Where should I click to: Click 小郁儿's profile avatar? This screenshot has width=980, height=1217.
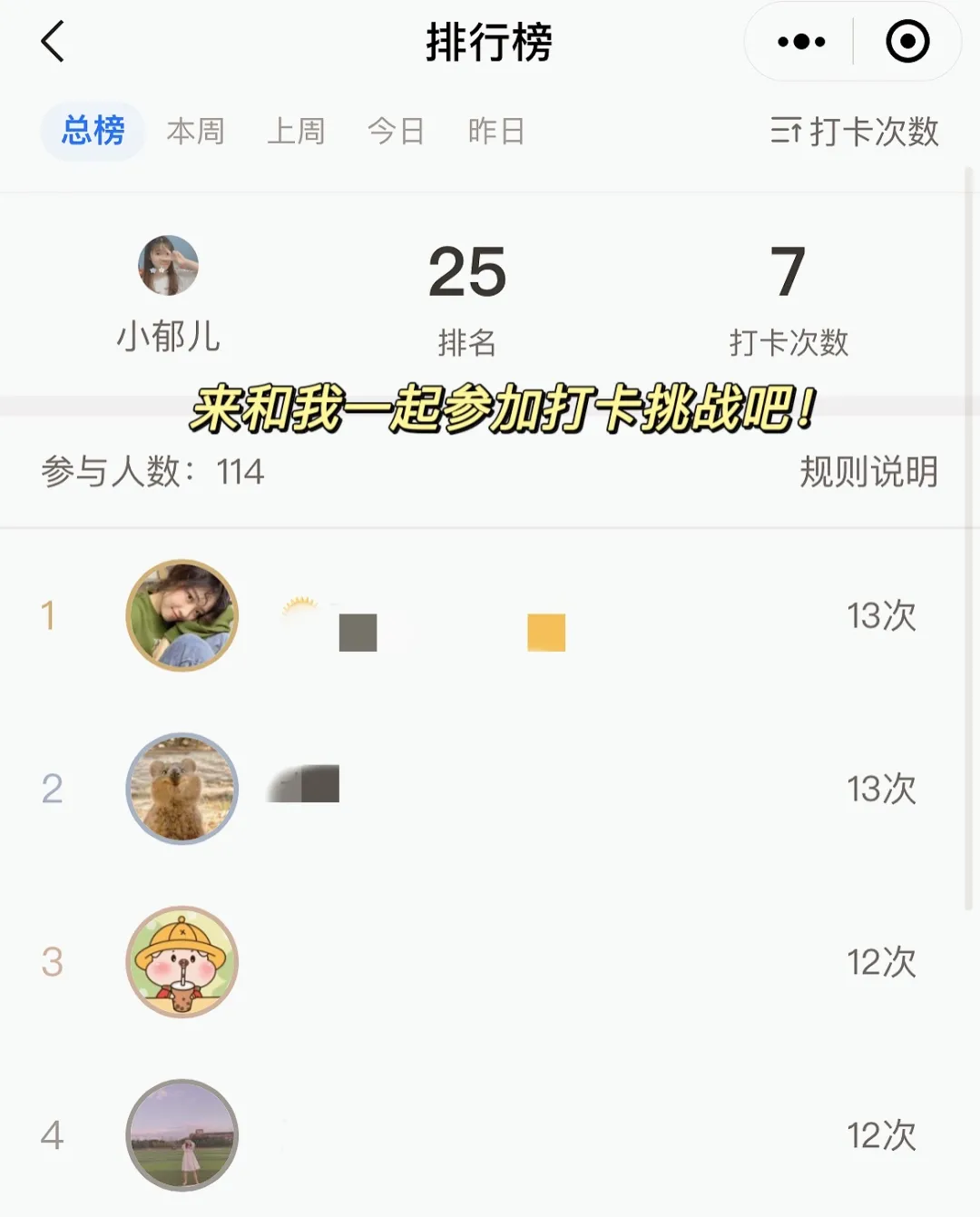pyautogui.click(x=167, y=265)
